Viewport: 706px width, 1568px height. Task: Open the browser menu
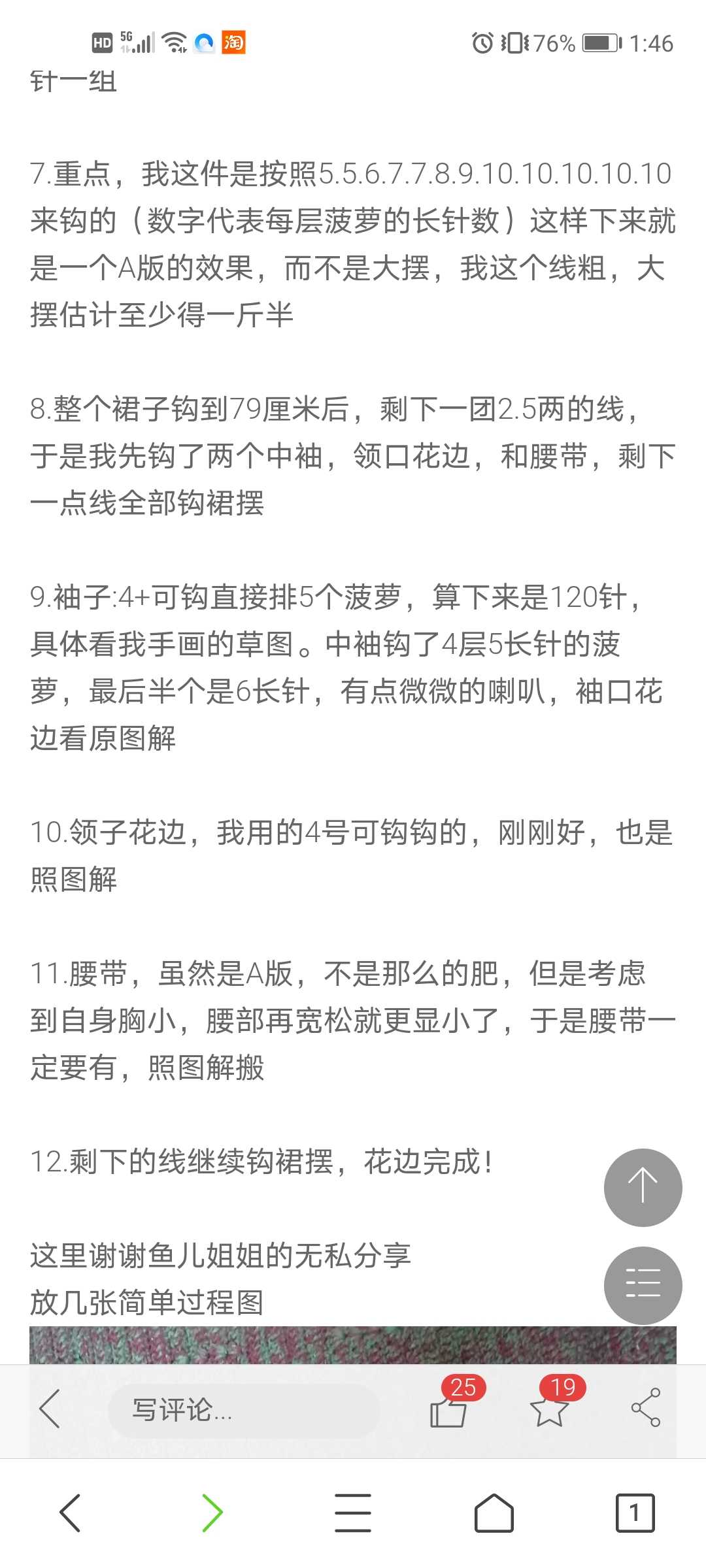353,1512
